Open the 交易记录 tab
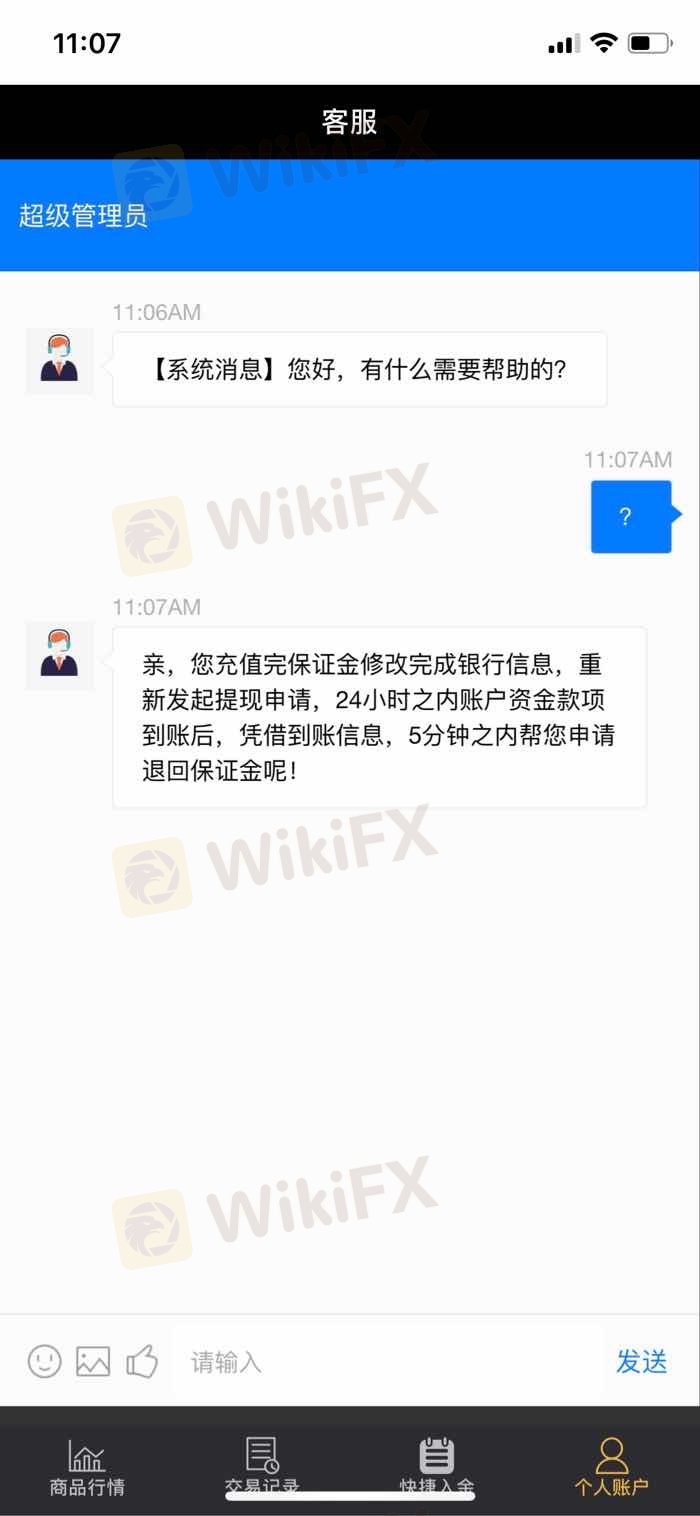 (x=262, y=1464)
